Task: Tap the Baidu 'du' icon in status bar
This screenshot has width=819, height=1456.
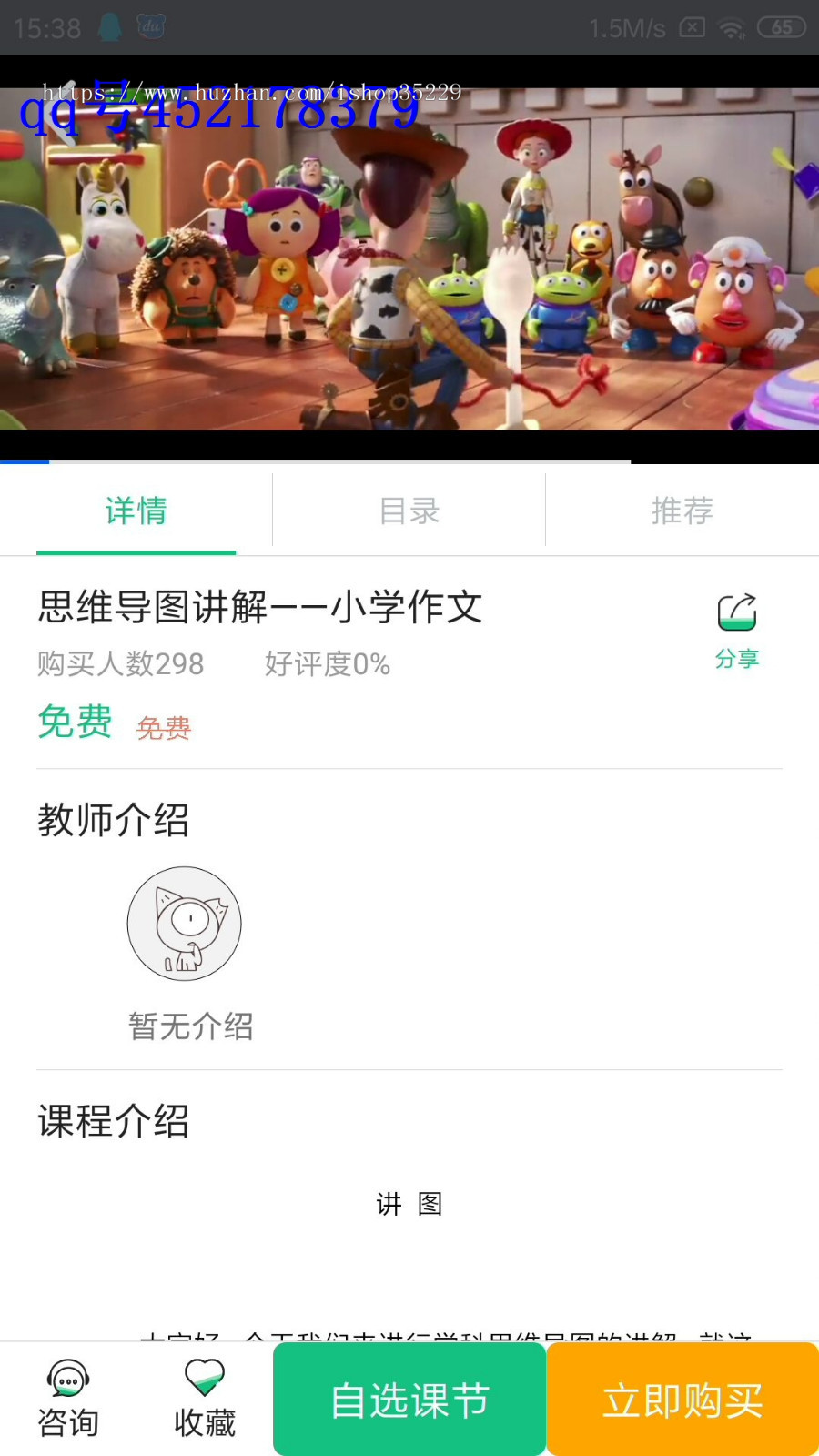Action: click(151, 26)
